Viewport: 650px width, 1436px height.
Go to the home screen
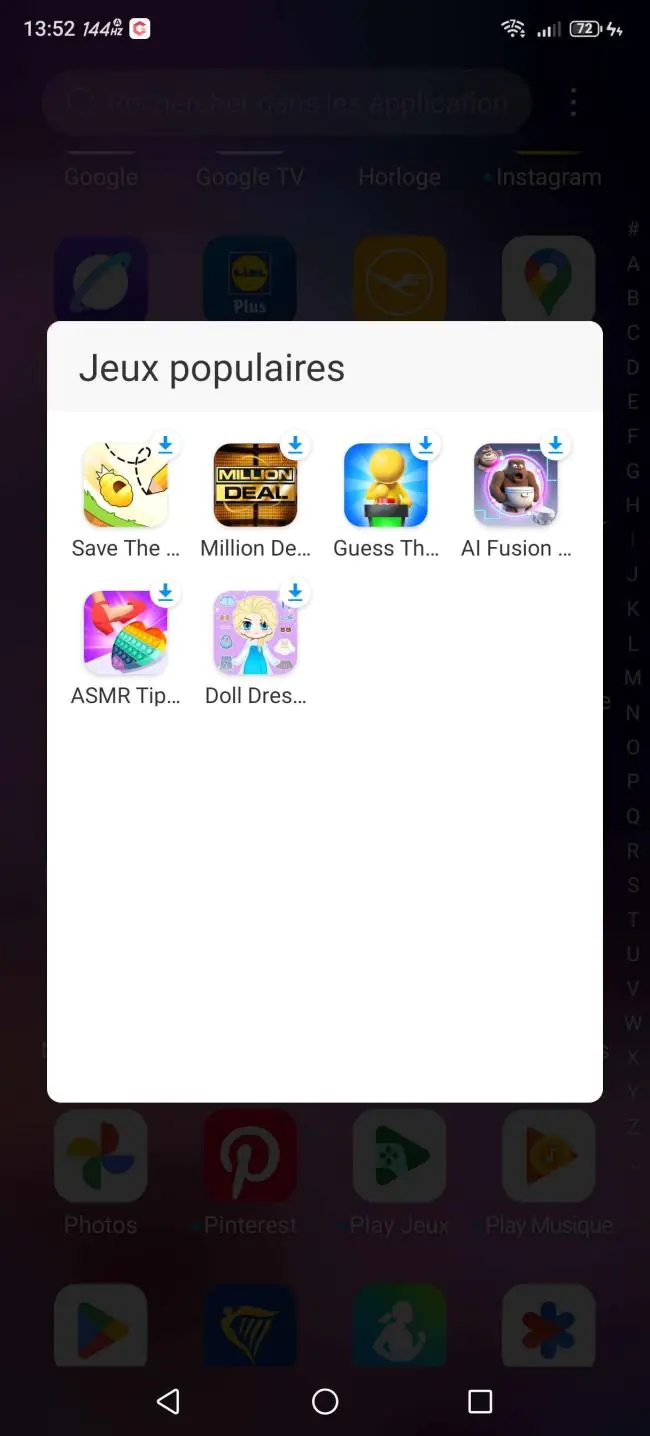[x=325, y=1401]
